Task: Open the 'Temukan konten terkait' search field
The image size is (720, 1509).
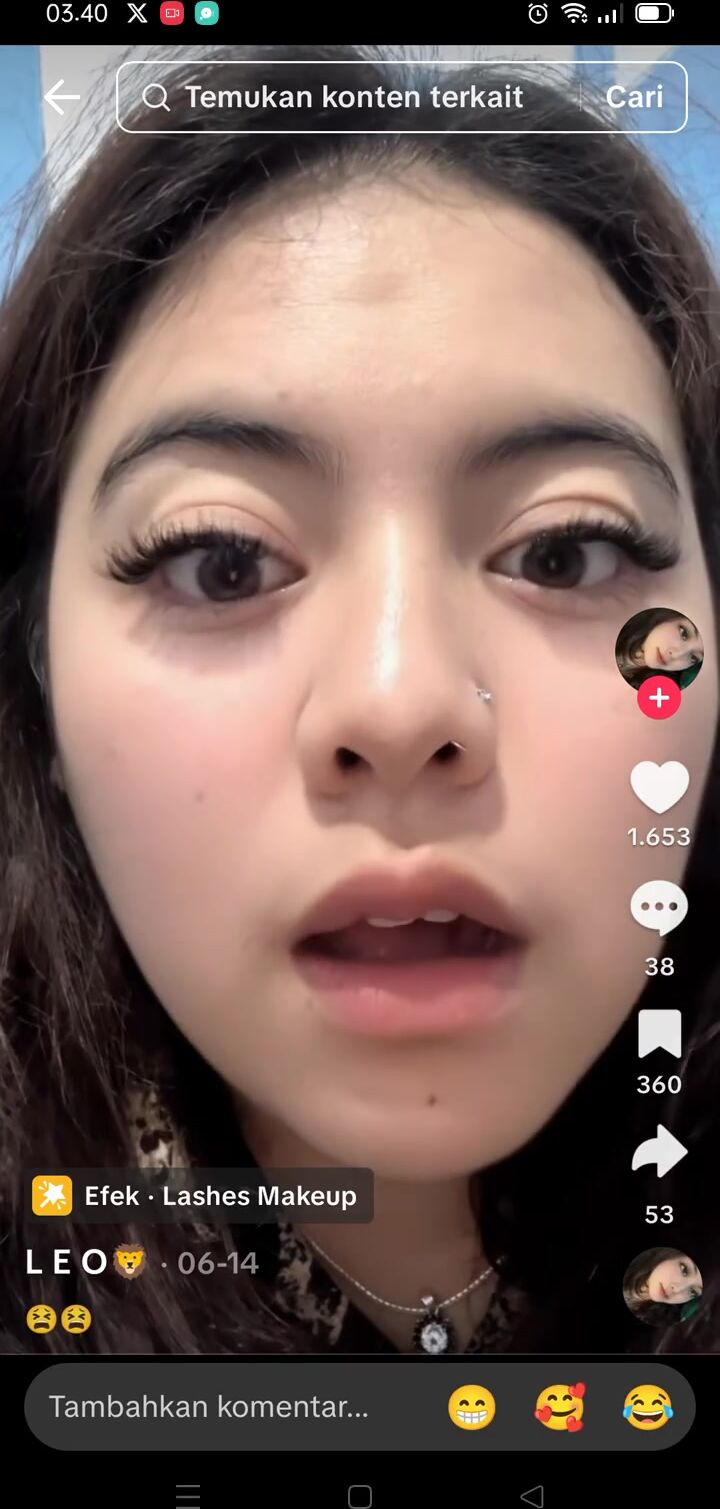Action: tap(350, 97)
